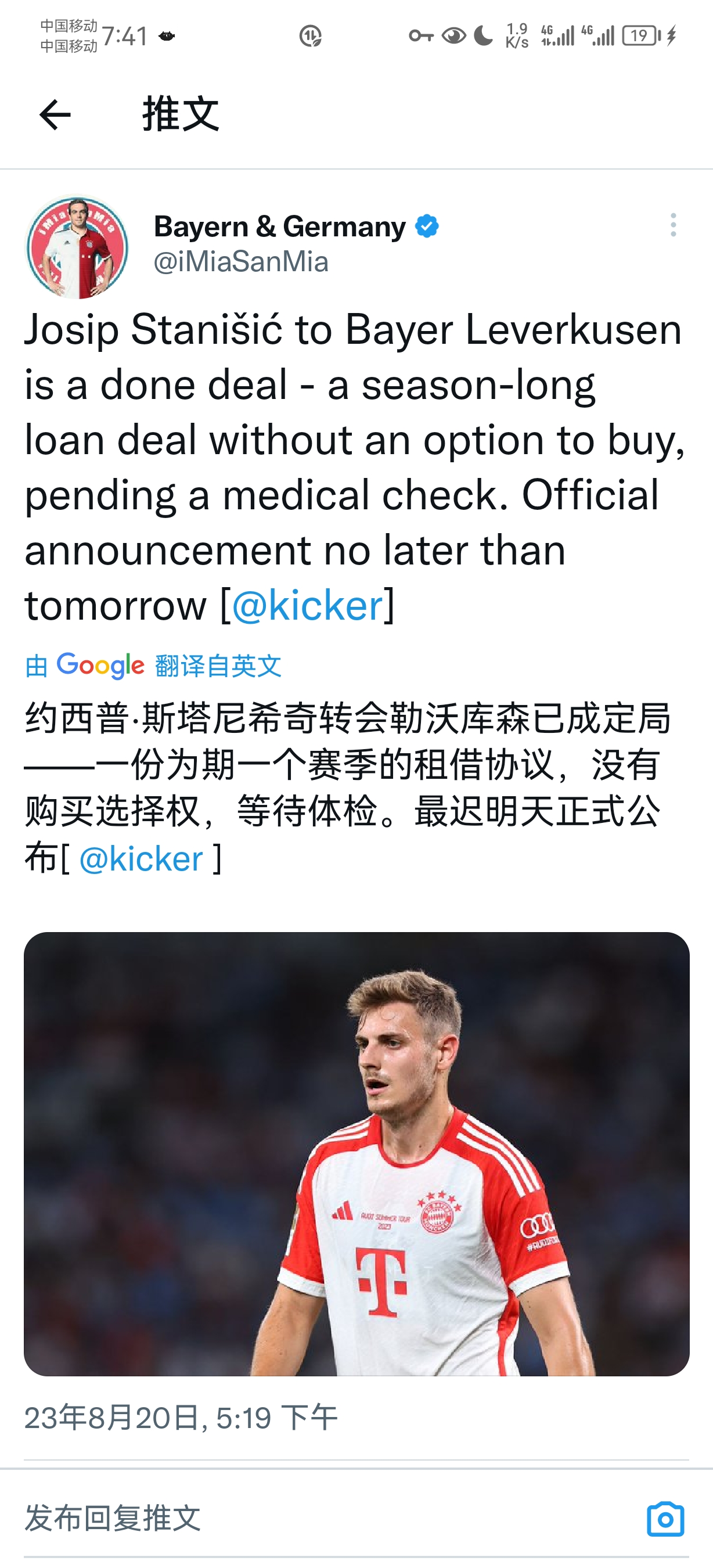Screen dimensions: 713x1568
Task: Open the Bayern & Germany profile picture
Action: point(77,246)
